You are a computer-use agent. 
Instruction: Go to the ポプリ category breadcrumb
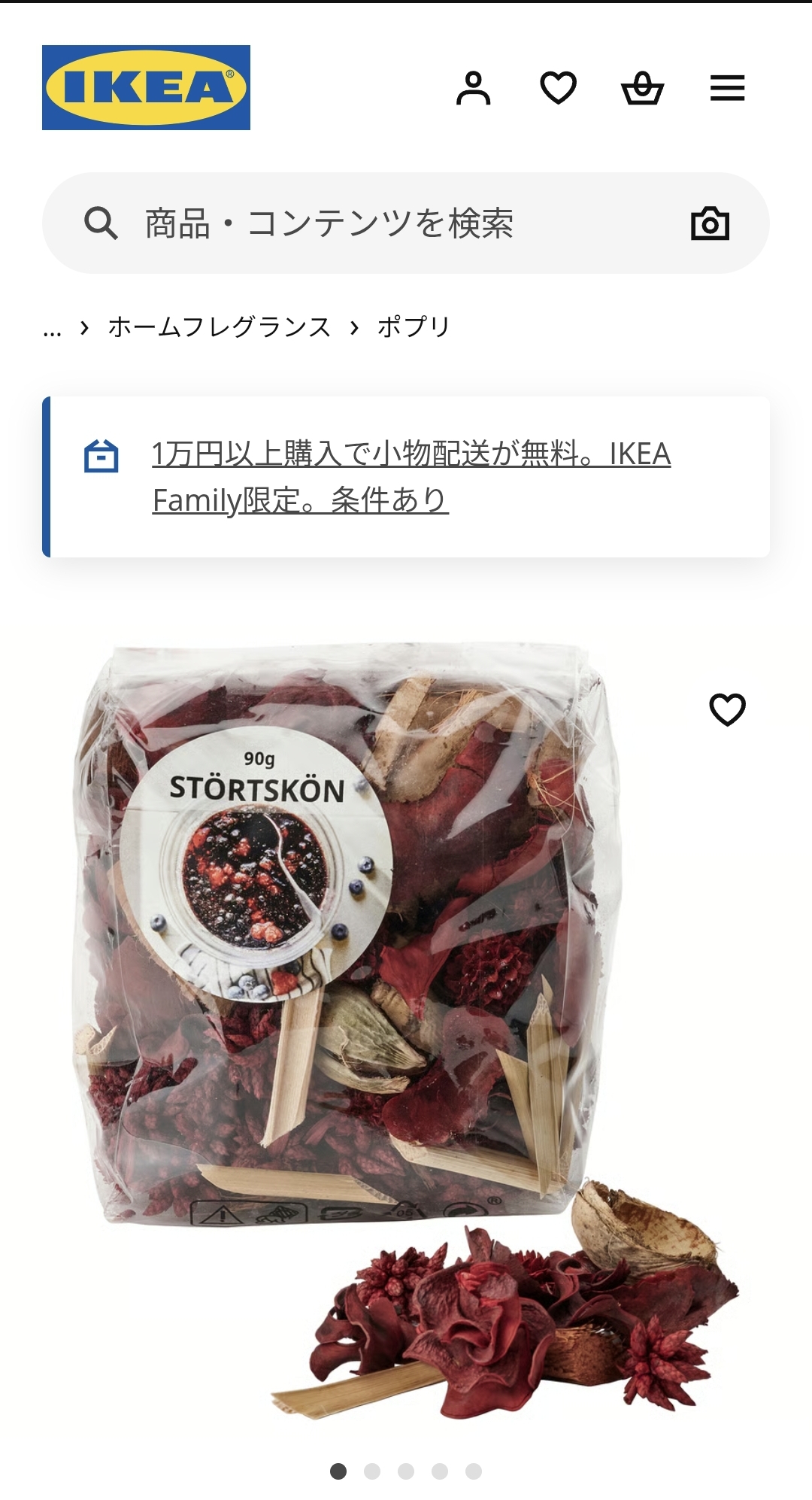tap(413, 327)
